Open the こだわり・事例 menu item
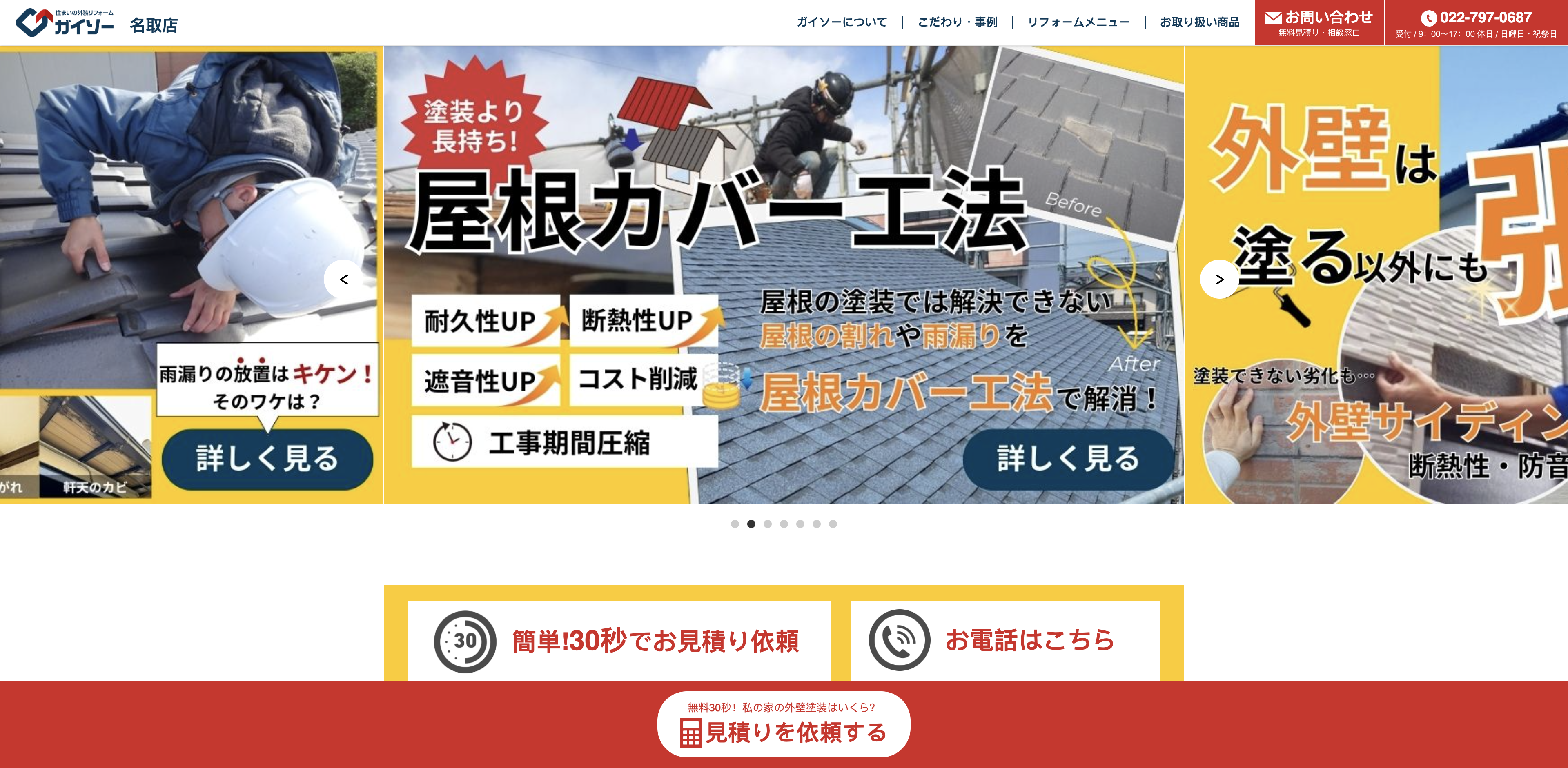This screenshot has height=768, width=1568. [957, 22]
